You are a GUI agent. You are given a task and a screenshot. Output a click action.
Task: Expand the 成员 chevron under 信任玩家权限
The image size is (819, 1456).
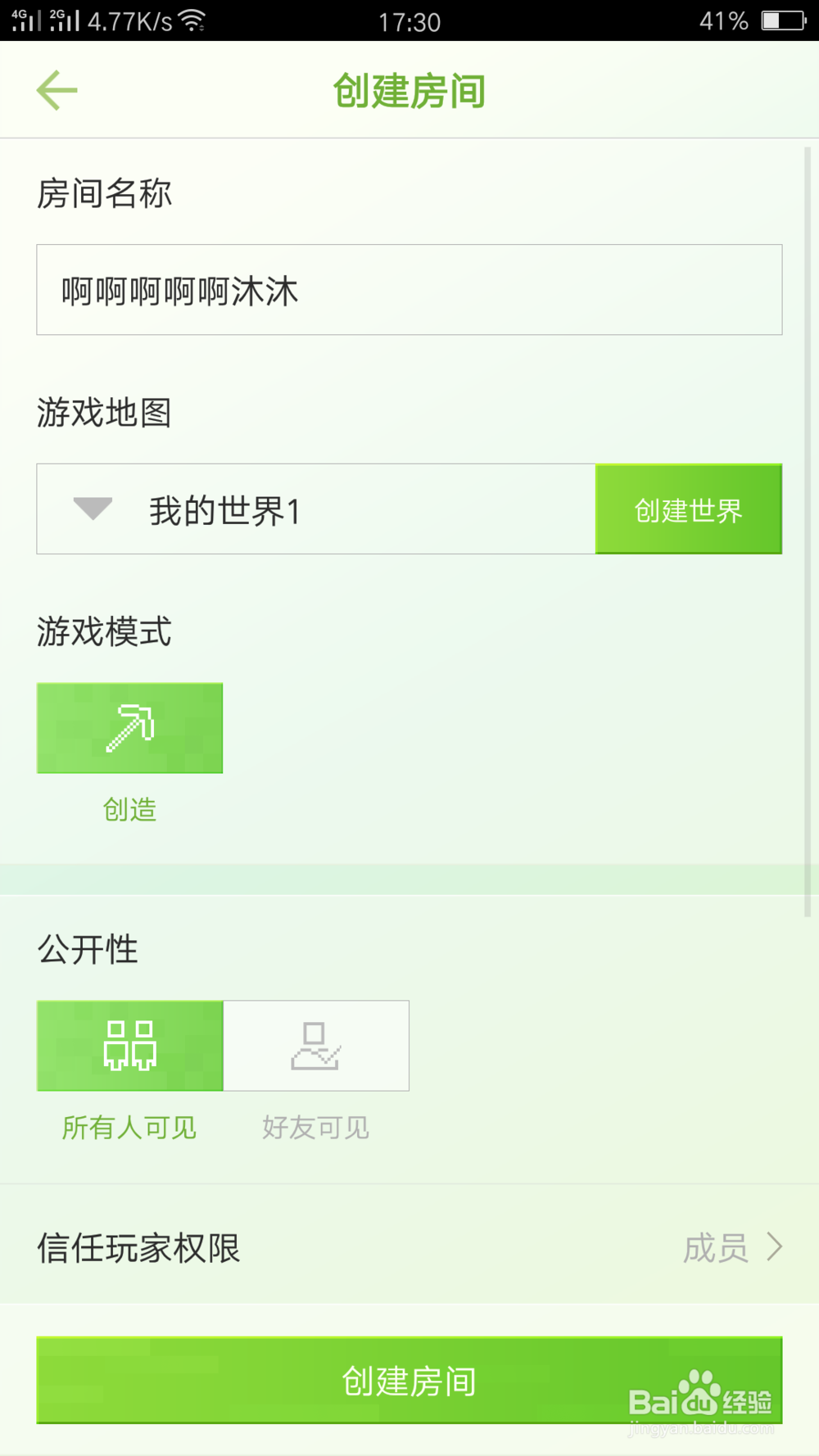pos(773,1248)
